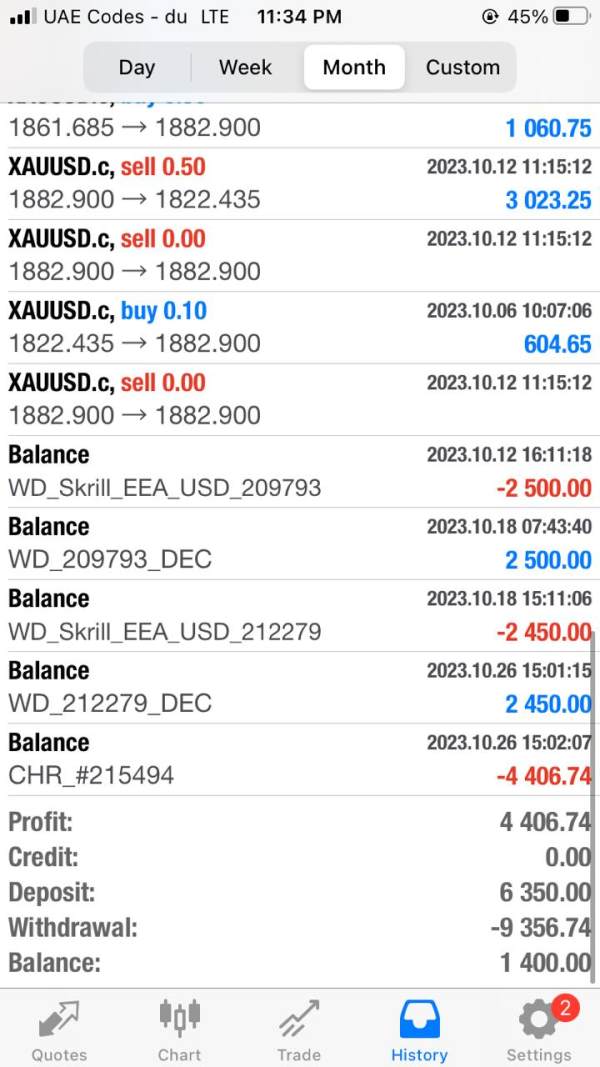Open the Quotes tab
Viewport: 600px width, 1067px height.
(59, 1030)
